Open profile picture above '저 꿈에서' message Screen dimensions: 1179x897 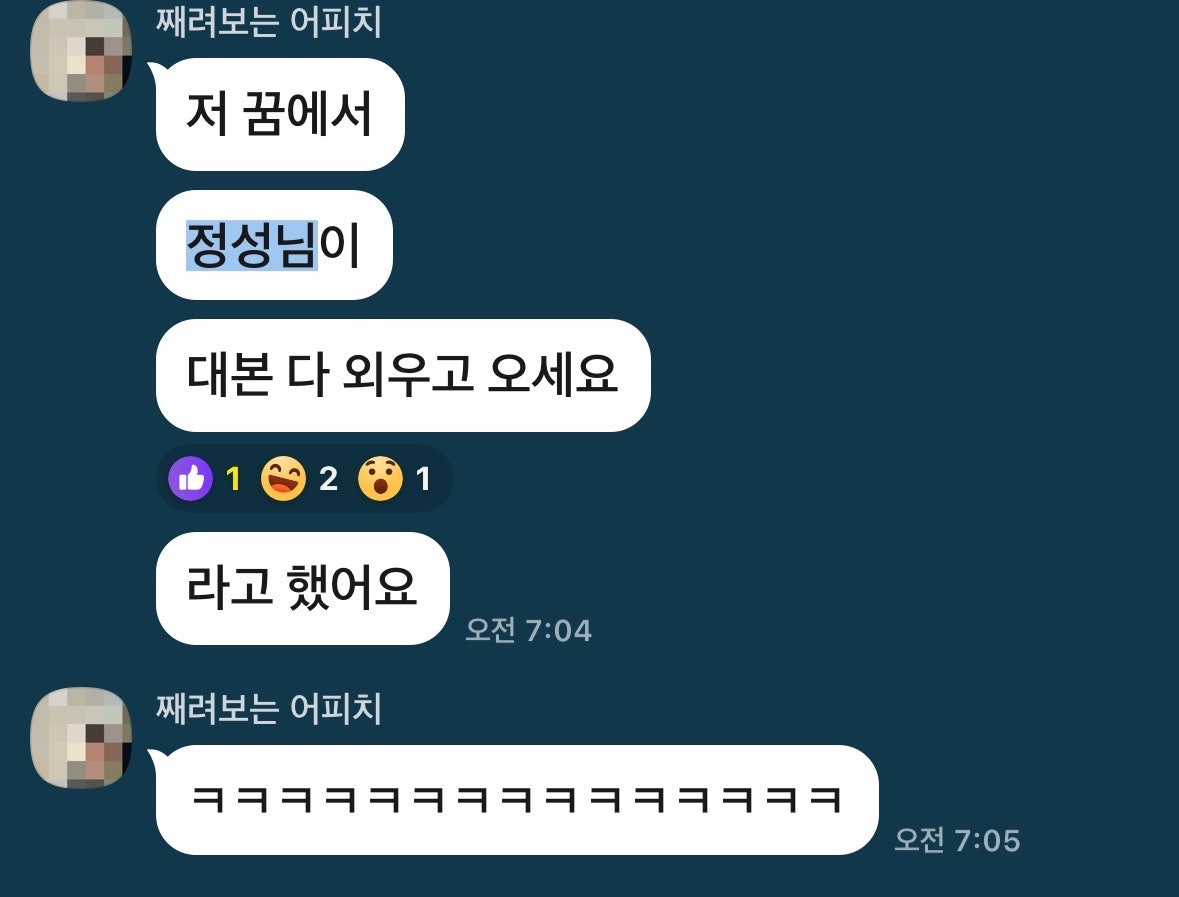[82, 50]
